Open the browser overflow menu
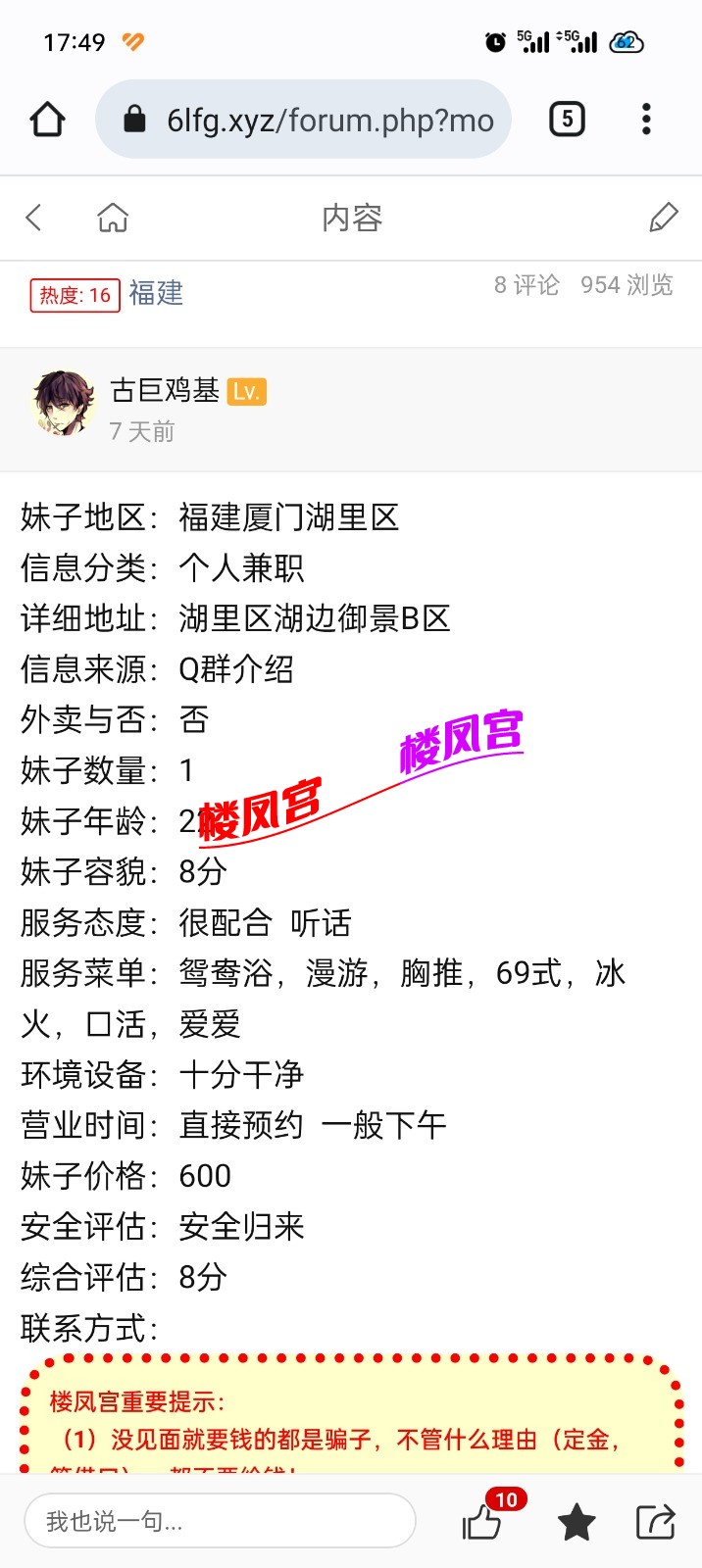This screenshot has width=702, height=1568. (646, 120)
